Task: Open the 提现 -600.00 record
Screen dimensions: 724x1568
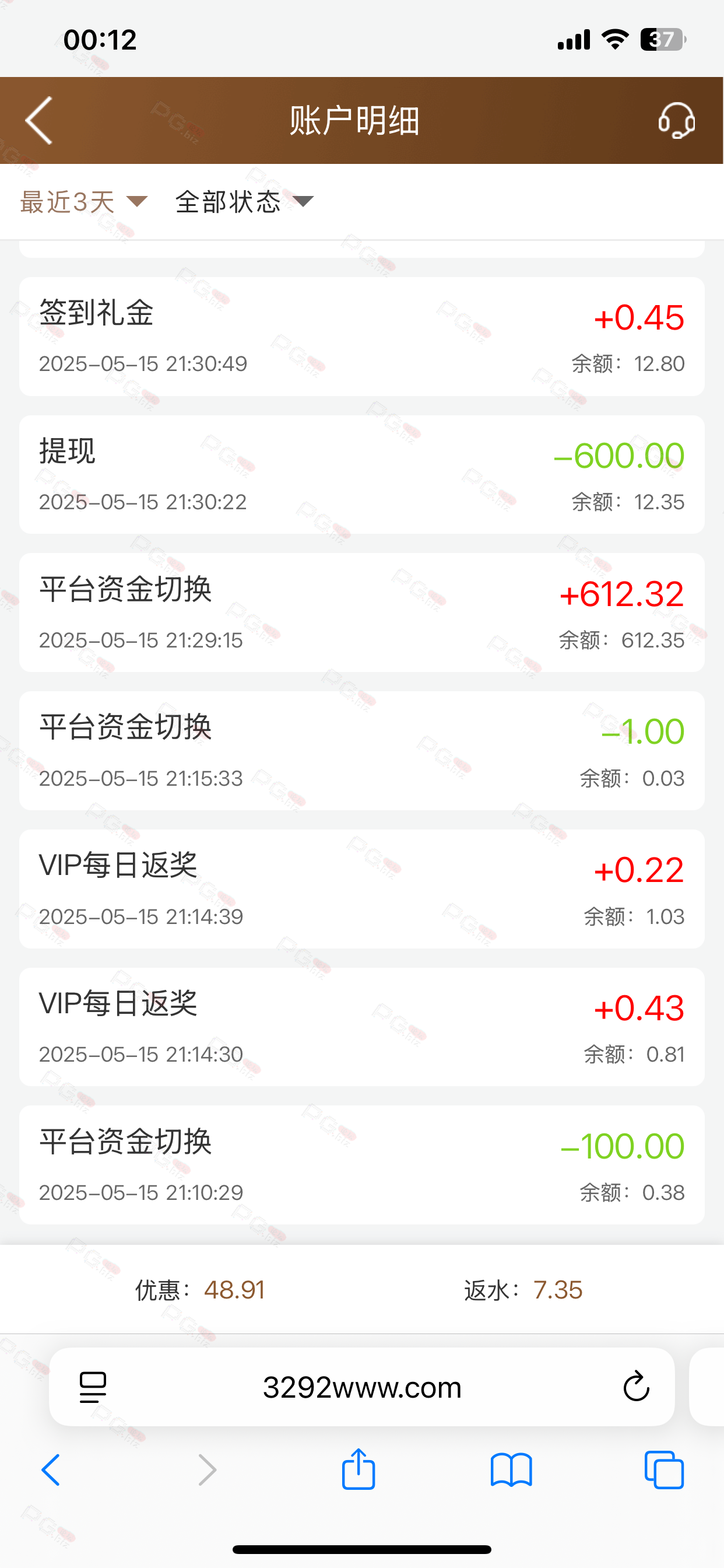Action: [362, 475]
